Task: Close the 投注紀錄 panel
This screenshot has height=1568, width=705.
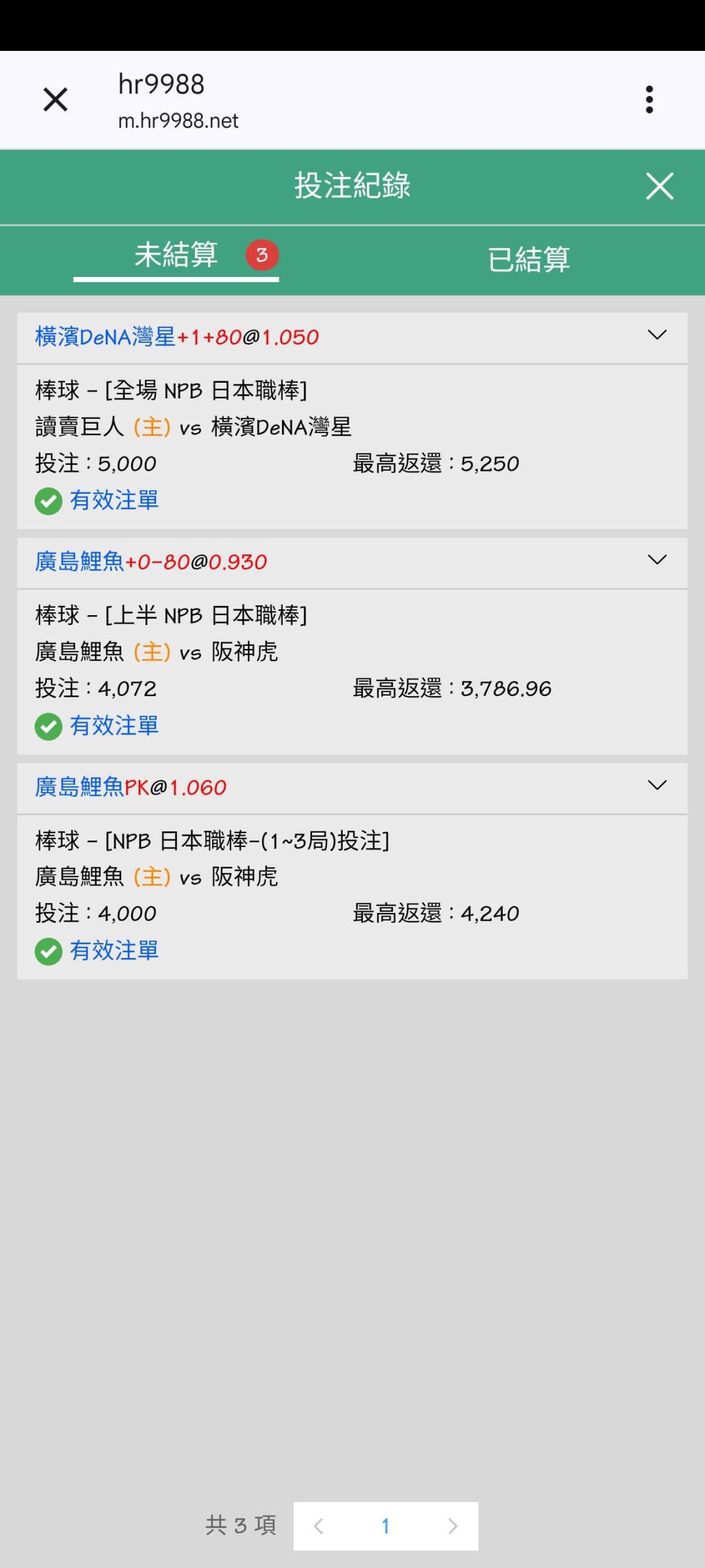Action: pos(659,186)
